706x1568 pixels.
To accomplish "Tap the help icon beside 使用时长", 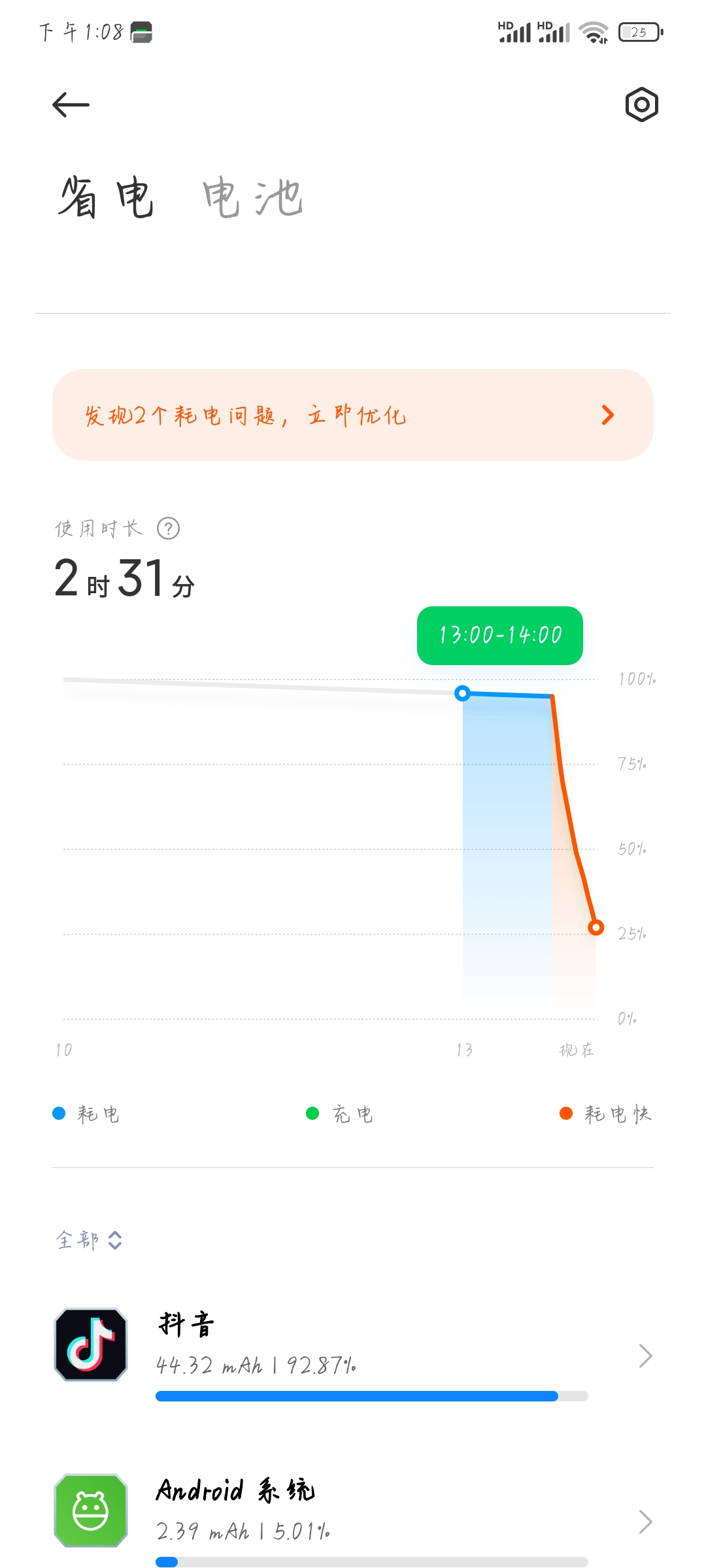I will point(169,528).
